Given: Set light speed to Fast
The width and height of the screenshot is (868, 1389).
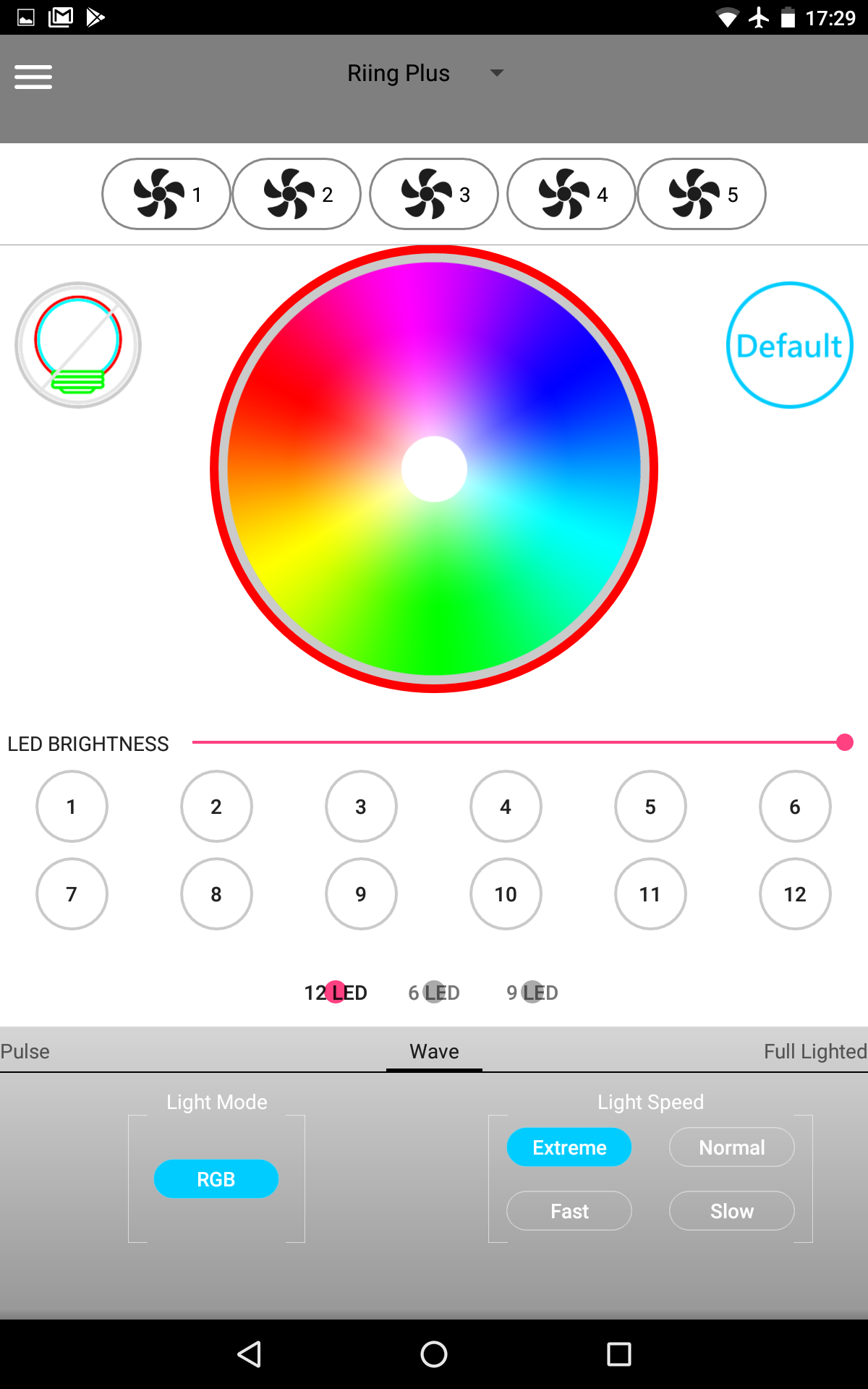Looking at the screenshot, I should 569,1211.
